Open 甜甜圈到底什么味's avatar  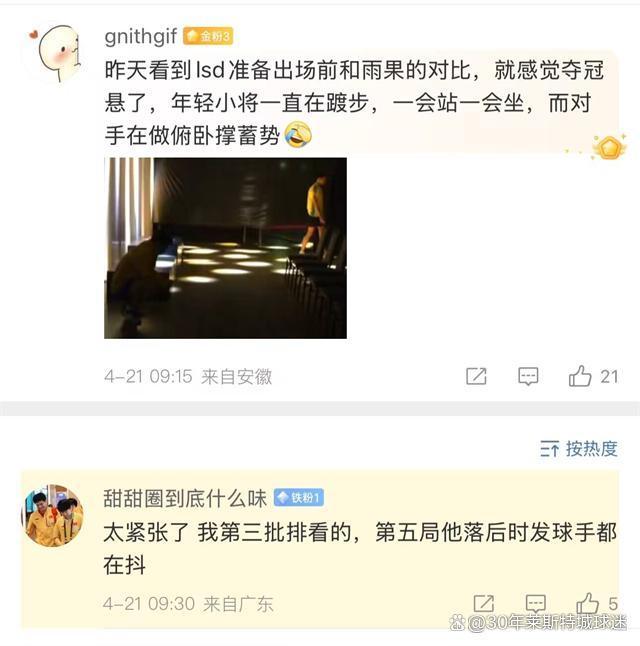point(52,515)
